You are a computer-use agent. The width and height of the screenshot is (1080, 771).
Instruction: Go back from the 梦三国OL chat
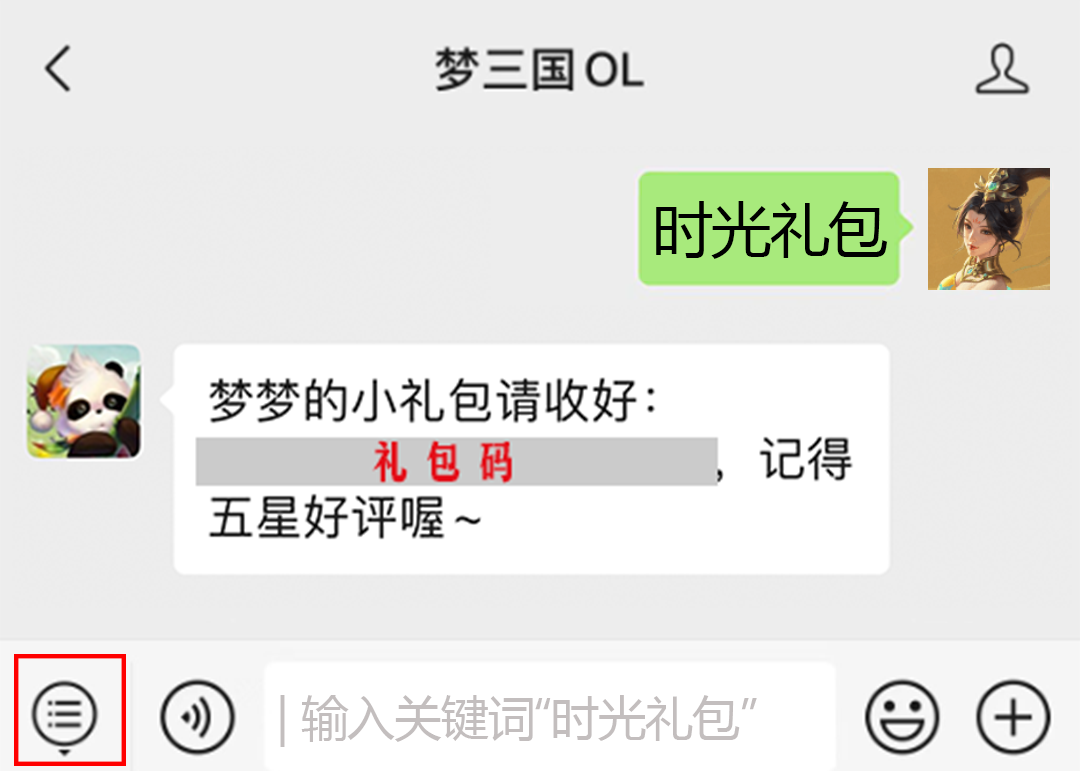58,70
